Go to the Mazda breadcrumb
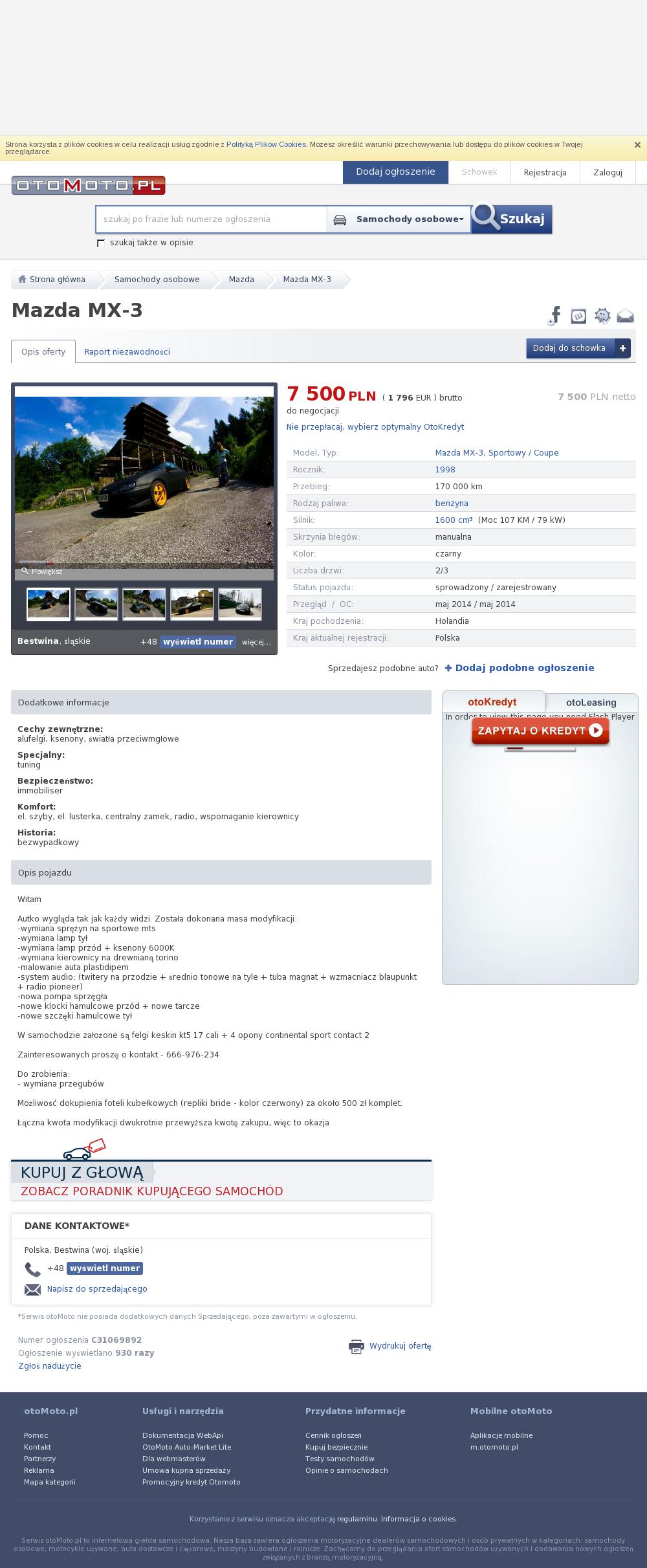 coord(241,280)
